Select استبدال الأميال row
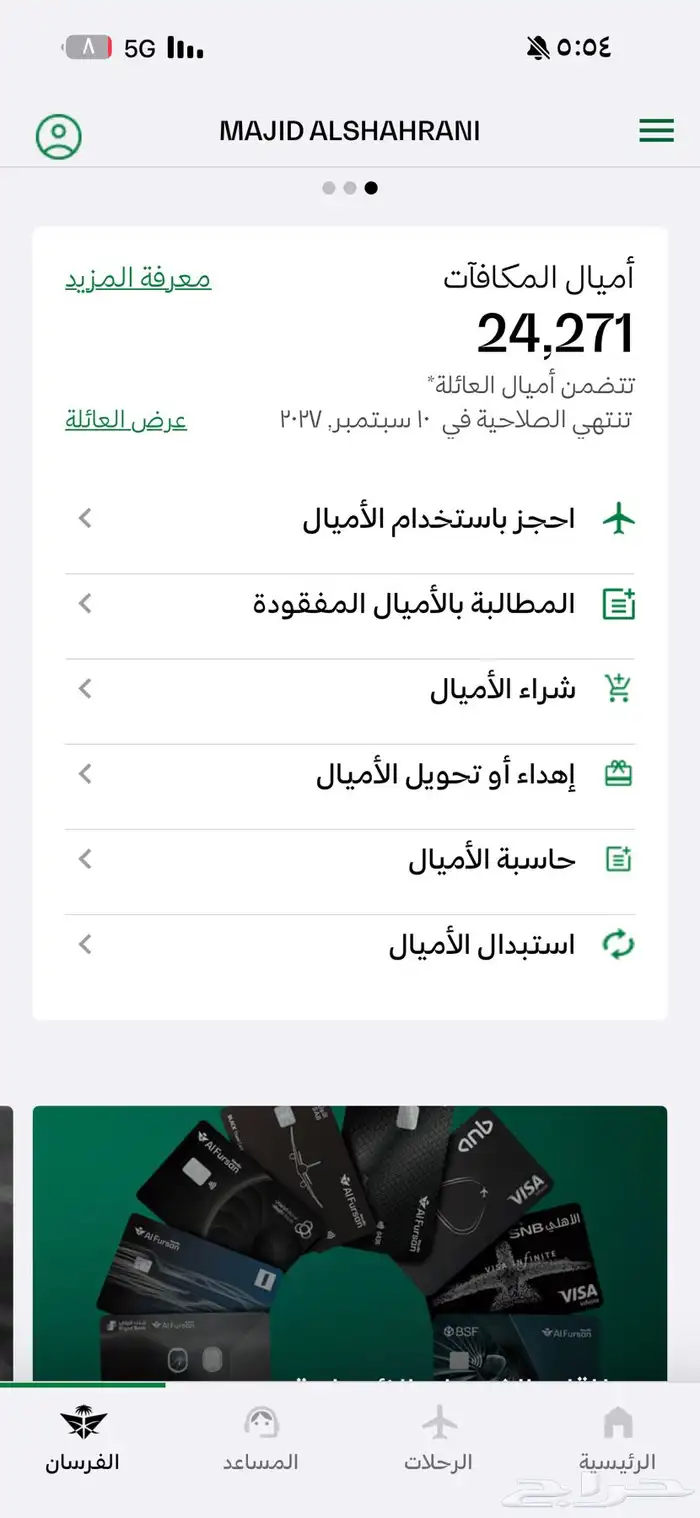The height and width of the screenshot is (1518, 700). [x=350, y=945]
